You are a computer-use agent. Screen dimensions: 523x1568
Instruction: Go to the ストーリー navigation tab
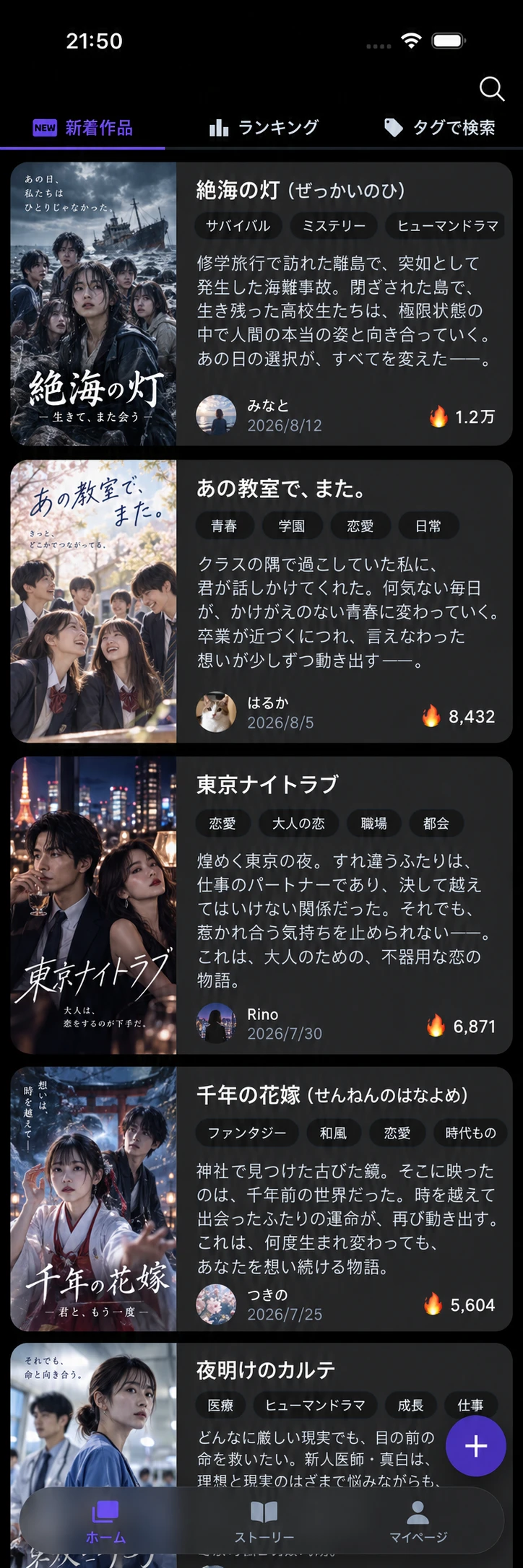pos(264,1521)
